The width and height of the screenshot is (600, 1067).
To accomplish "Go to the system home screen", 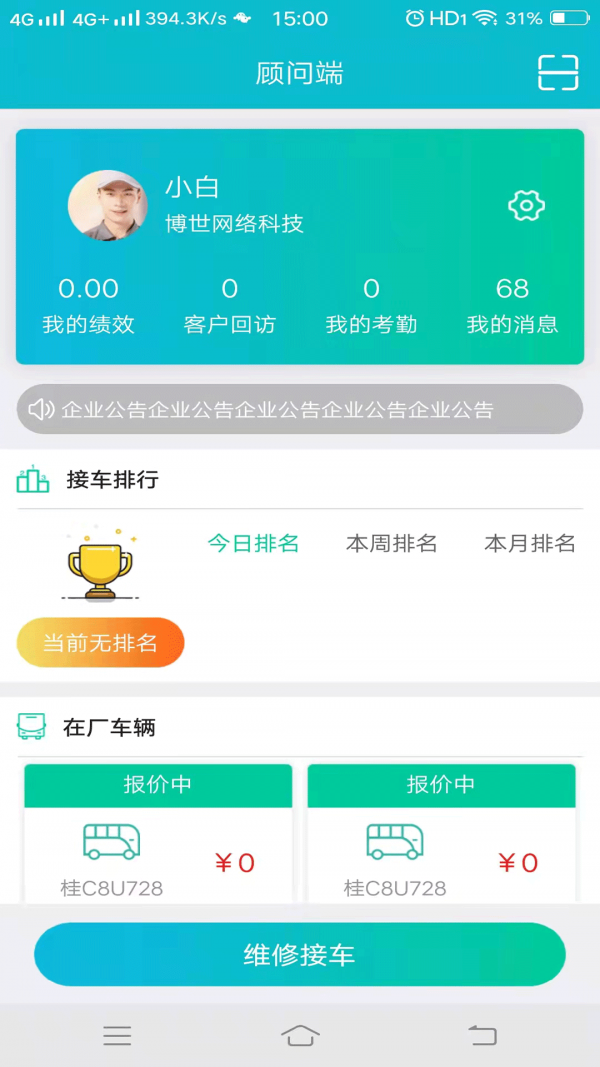I will tap(300, 1036).
